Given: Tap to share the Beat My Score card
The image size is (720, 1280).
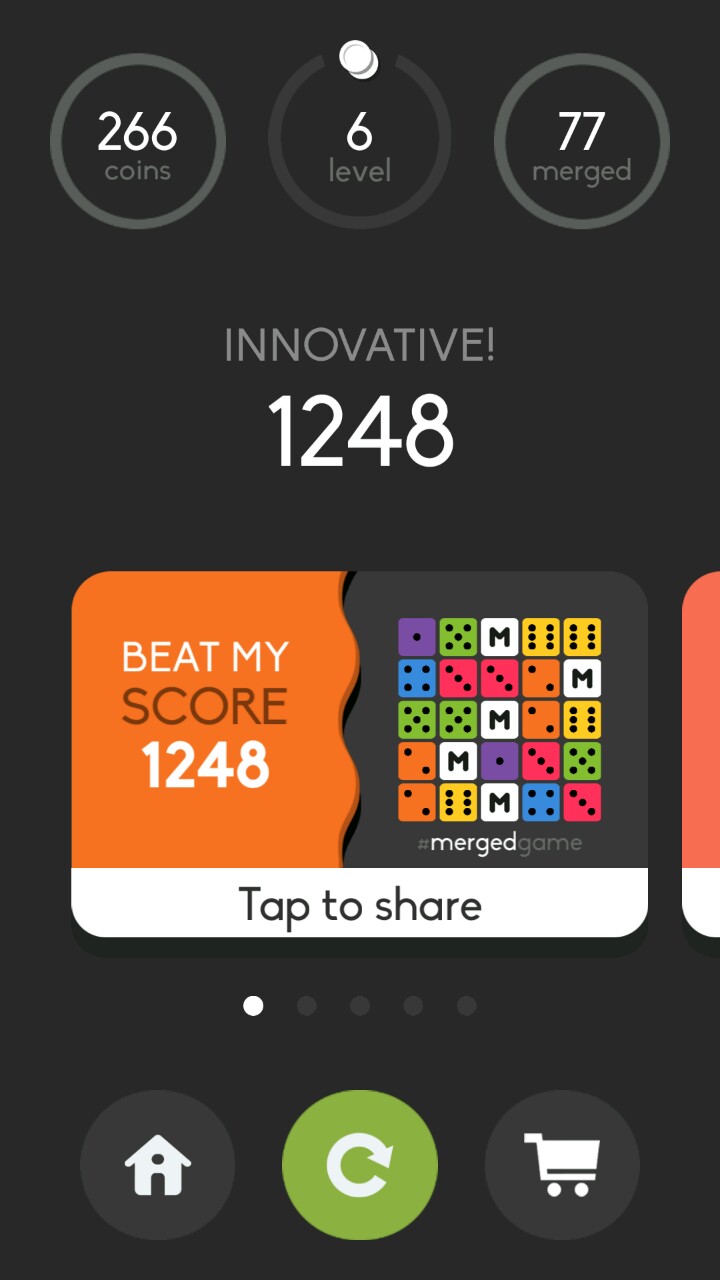Looking at the screenshot, I should (360, 904).
